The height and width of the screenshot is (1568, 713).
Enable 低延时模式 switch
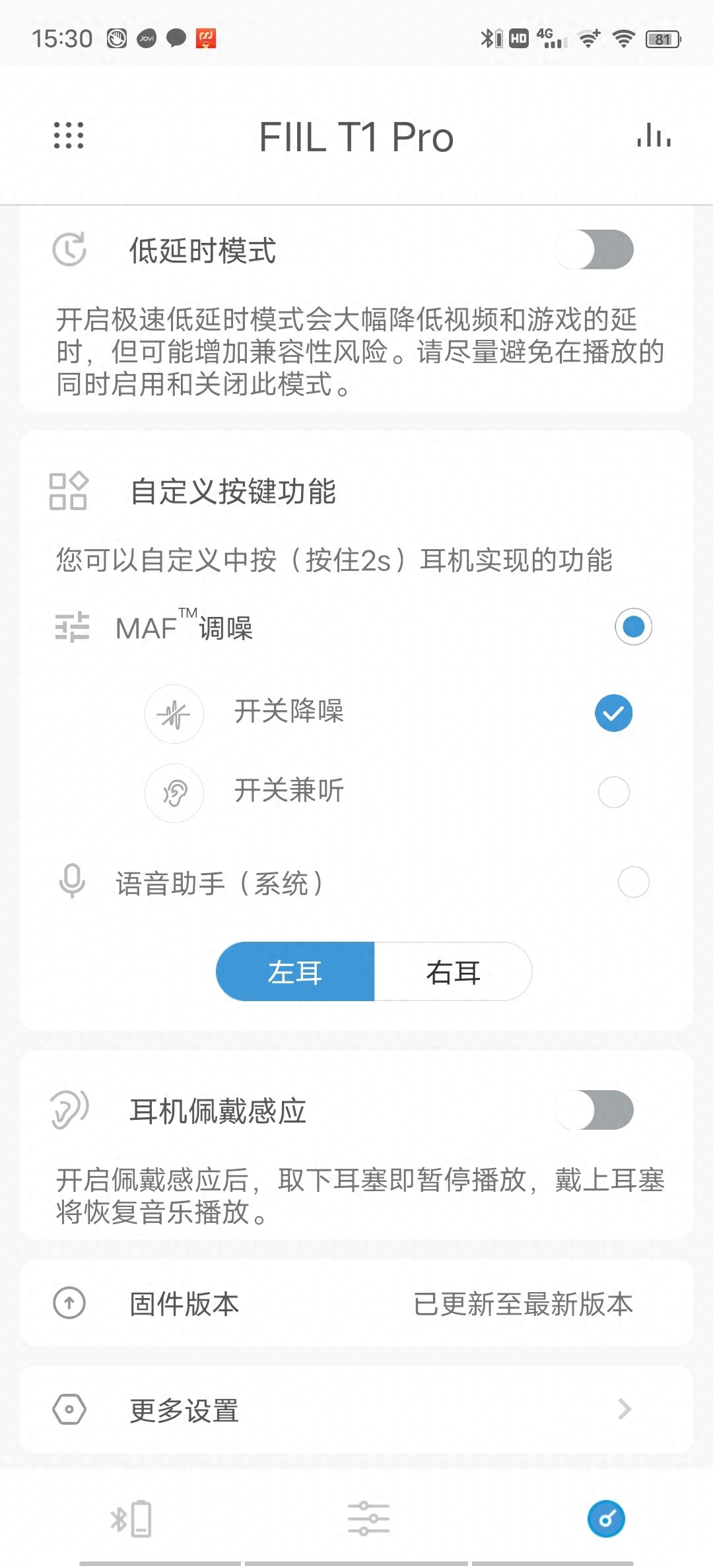[x=594, y=249]
